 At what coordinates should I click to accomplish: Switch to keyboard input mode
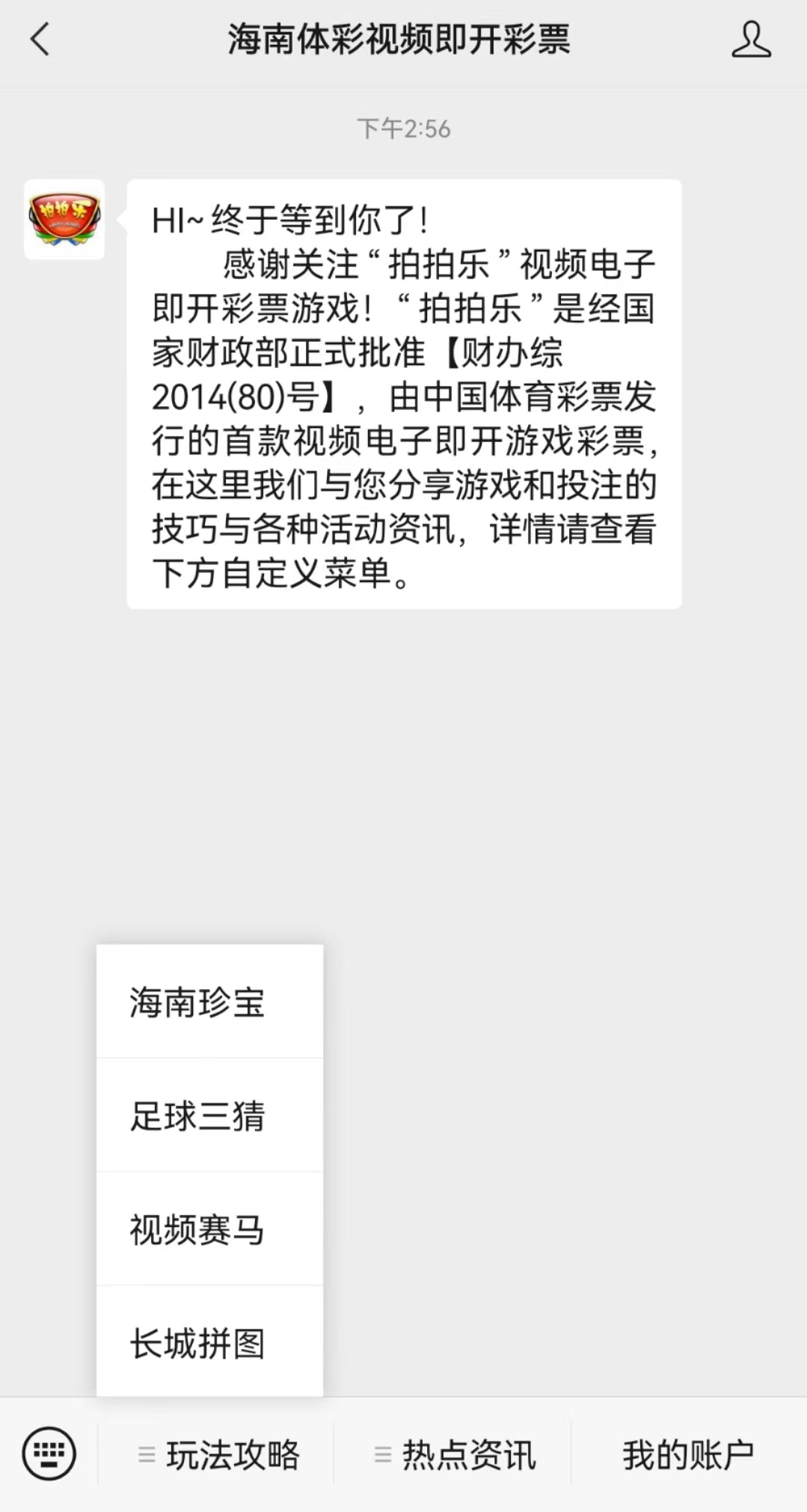pos(49,1454)
